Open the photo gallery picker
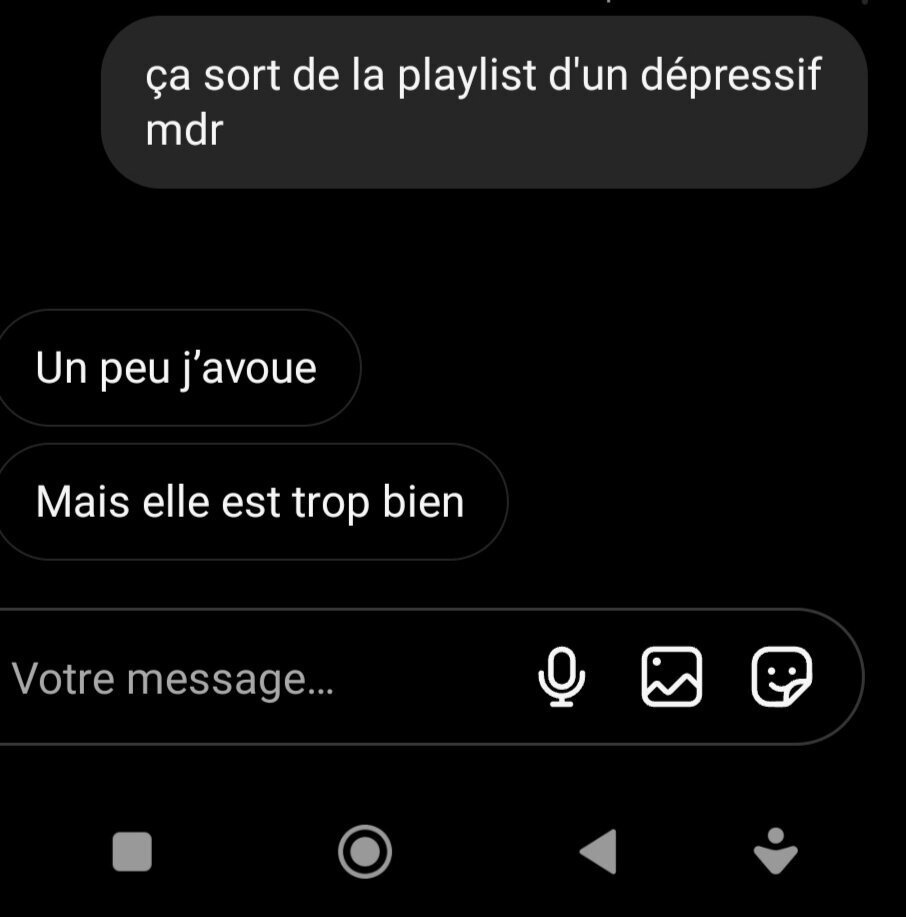 (x=671, y=677)
